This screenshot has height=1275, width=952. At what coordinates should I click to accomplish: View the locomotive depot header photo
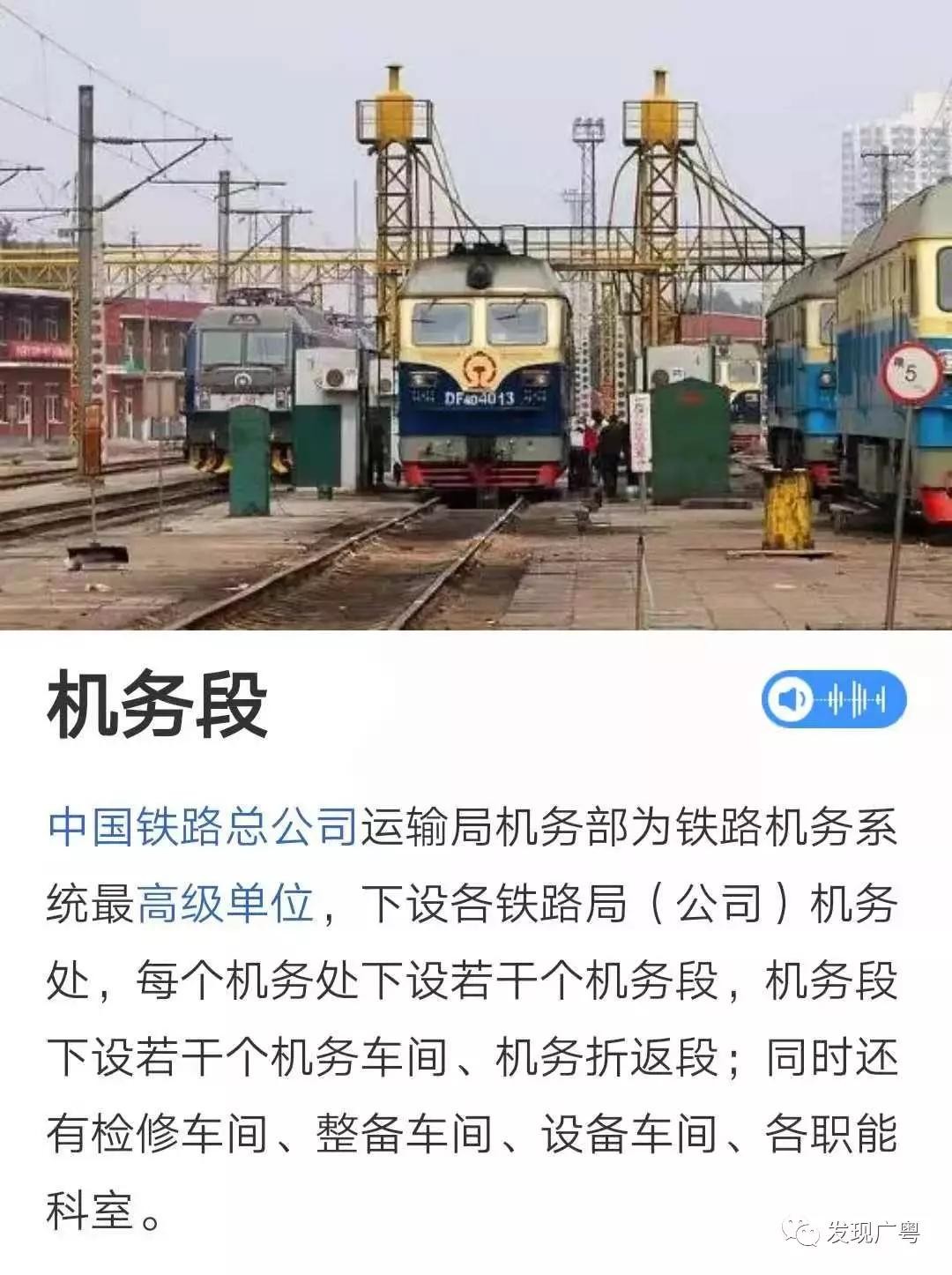(x=476, y=314)
